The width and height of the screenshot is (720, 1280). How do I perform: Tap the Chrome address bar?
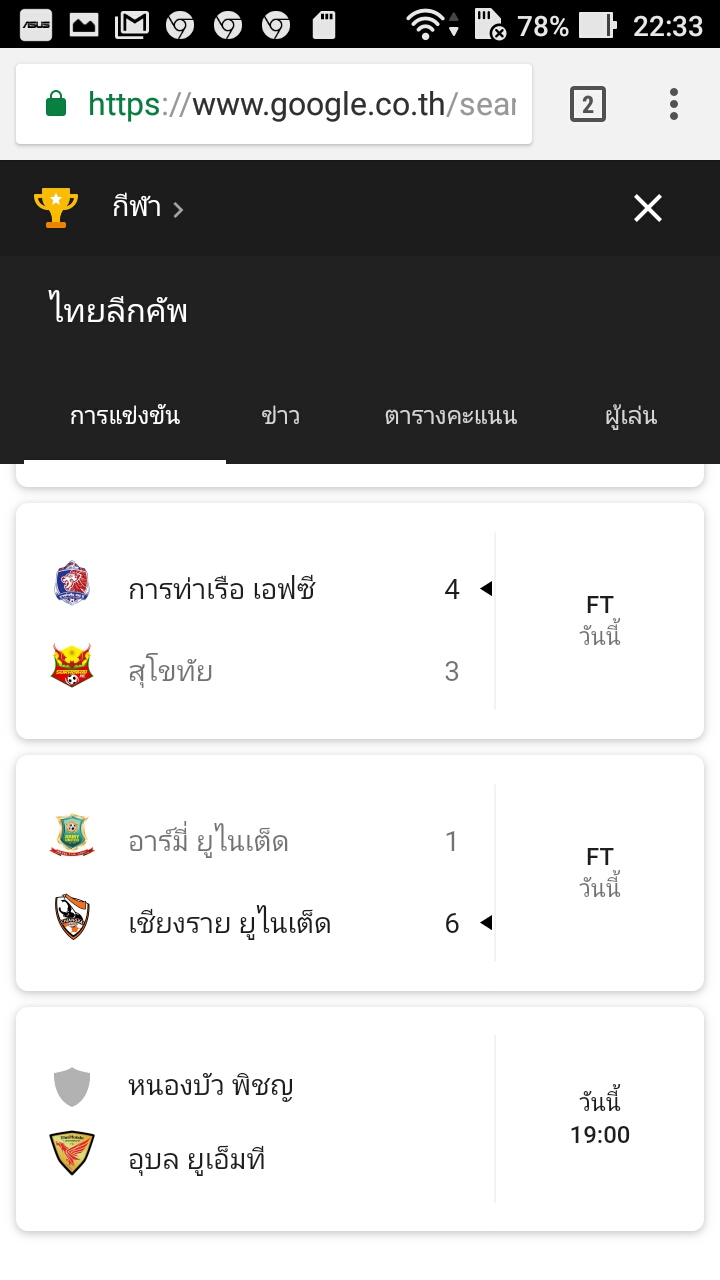[274, 104]
